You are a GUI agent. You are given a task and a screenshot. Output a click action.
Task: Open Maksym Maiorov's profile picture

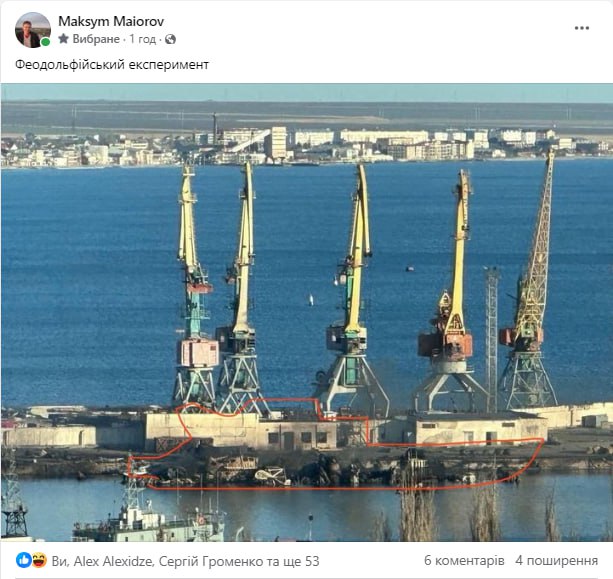[x=32, y=30]
